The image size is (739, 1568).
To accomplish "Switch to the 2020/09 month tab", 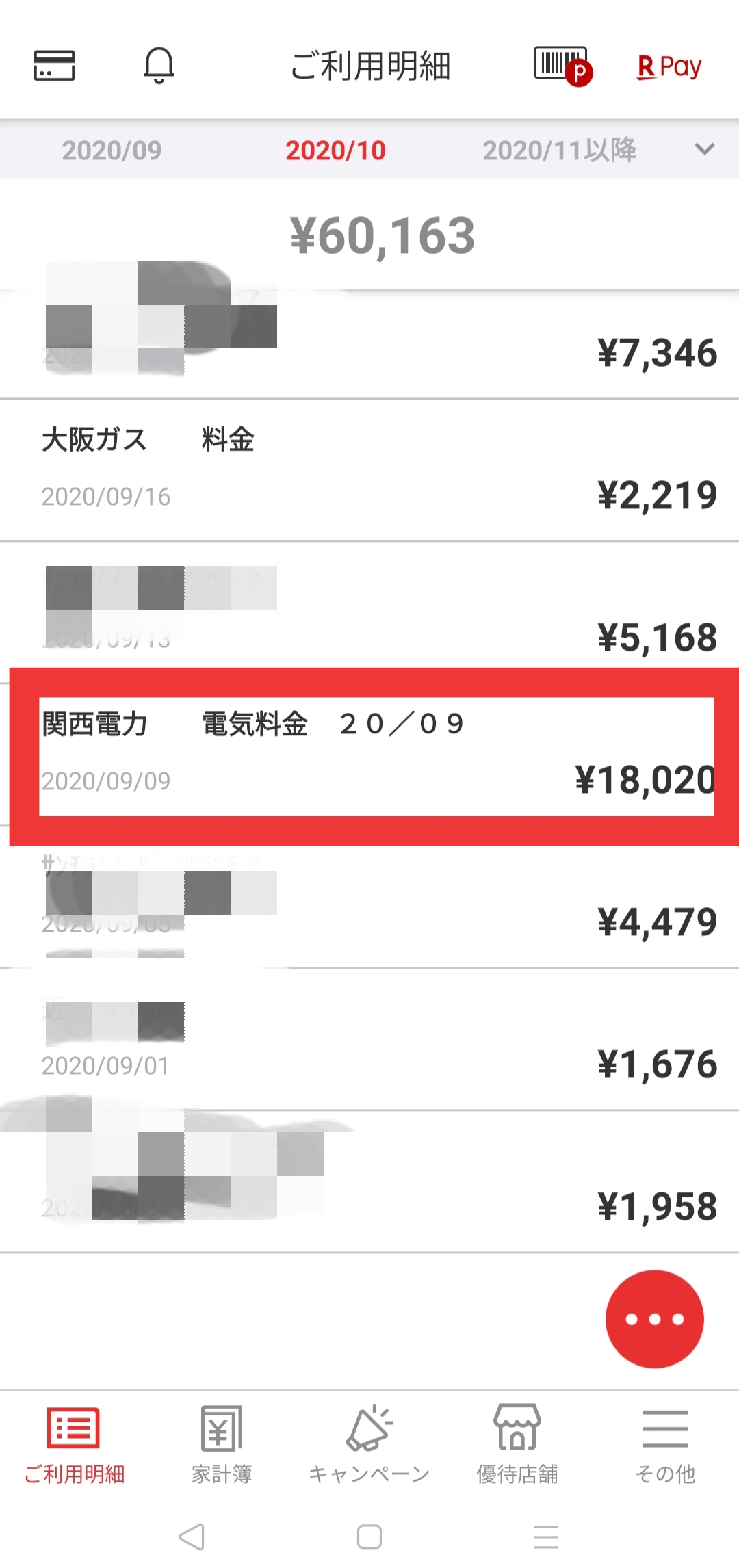I will tap(112, 150).
